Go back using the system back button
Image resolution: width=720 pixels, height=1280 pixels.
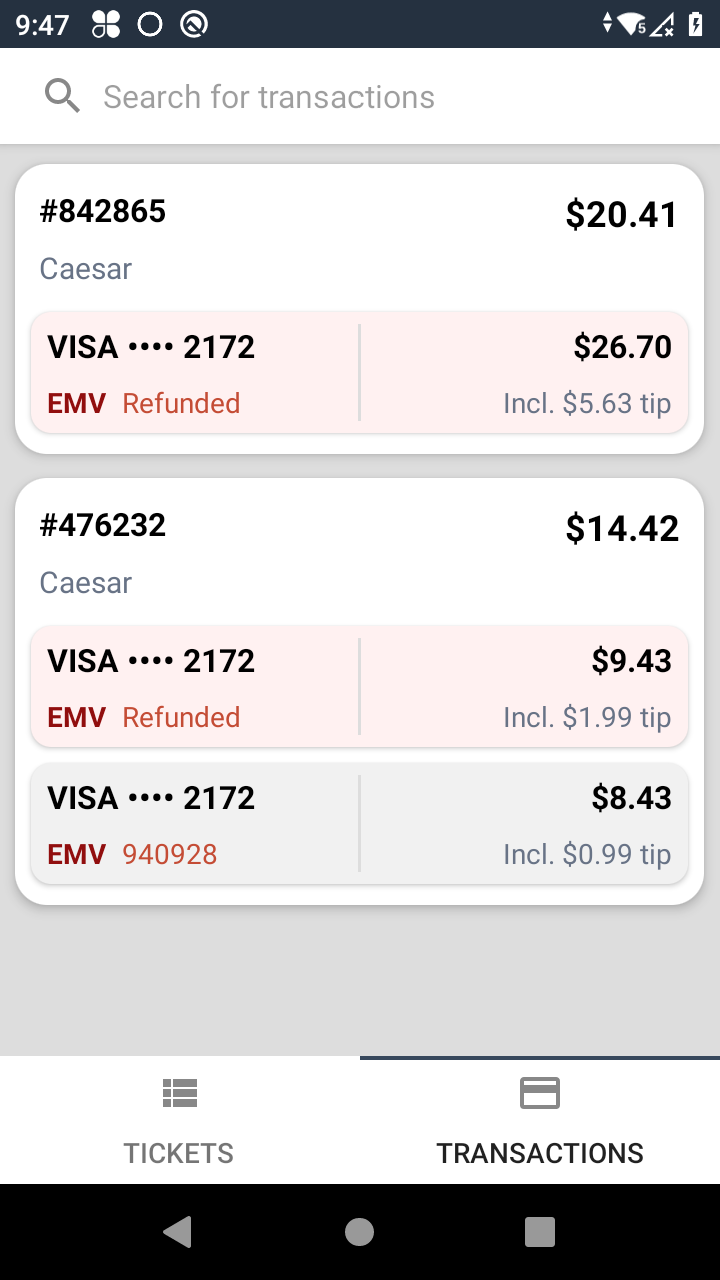coord(178,1232)
